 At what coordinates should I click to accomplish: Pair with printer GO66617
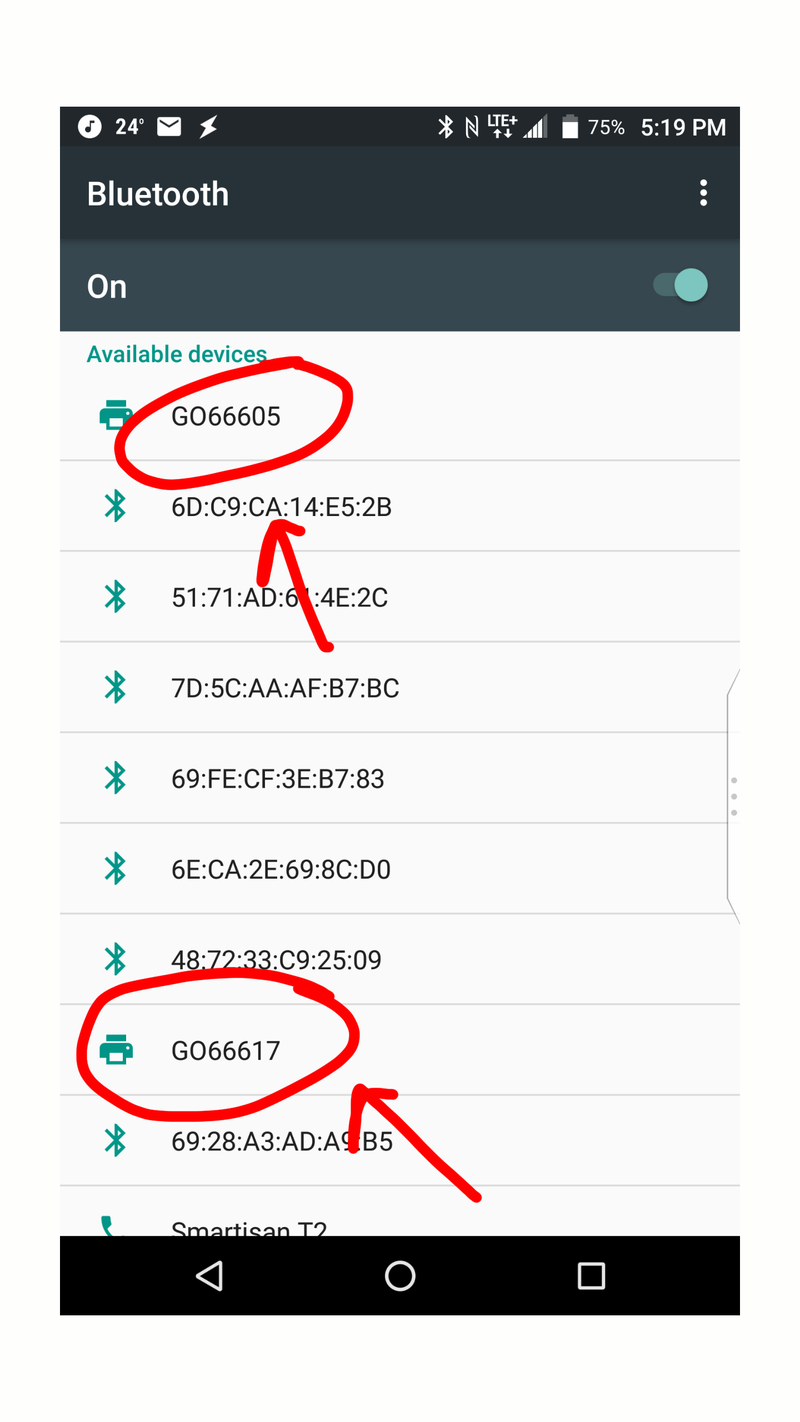(x=400, y=1051)
